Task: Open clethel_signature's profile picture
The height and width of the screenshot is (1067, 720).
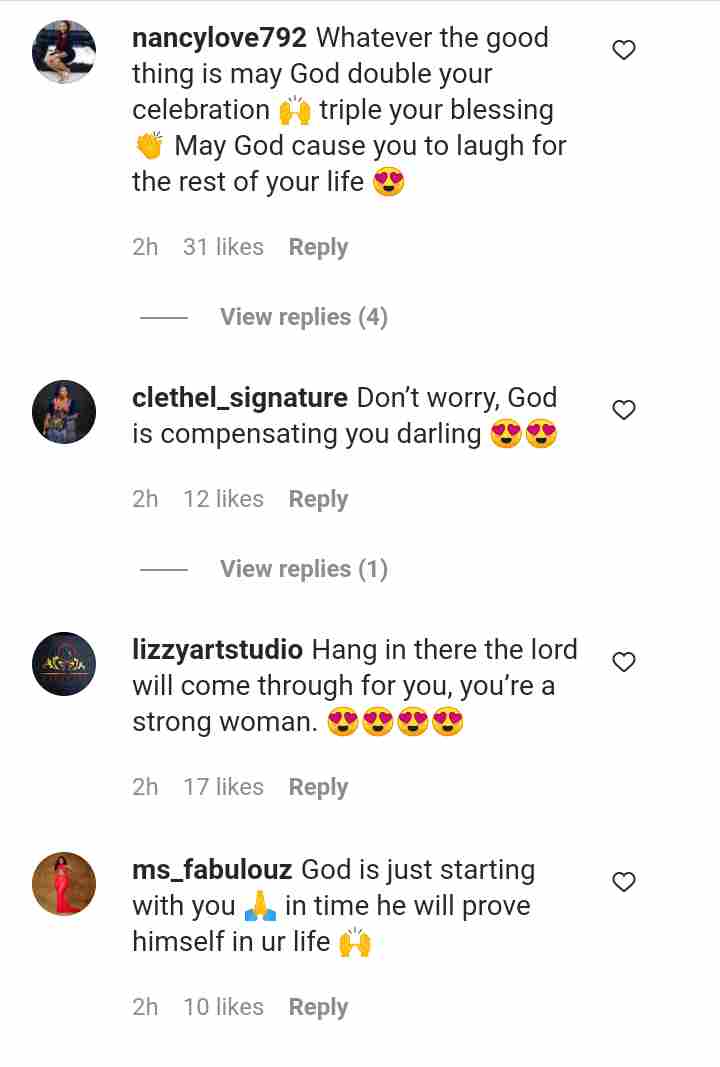Action: (64, 411)
